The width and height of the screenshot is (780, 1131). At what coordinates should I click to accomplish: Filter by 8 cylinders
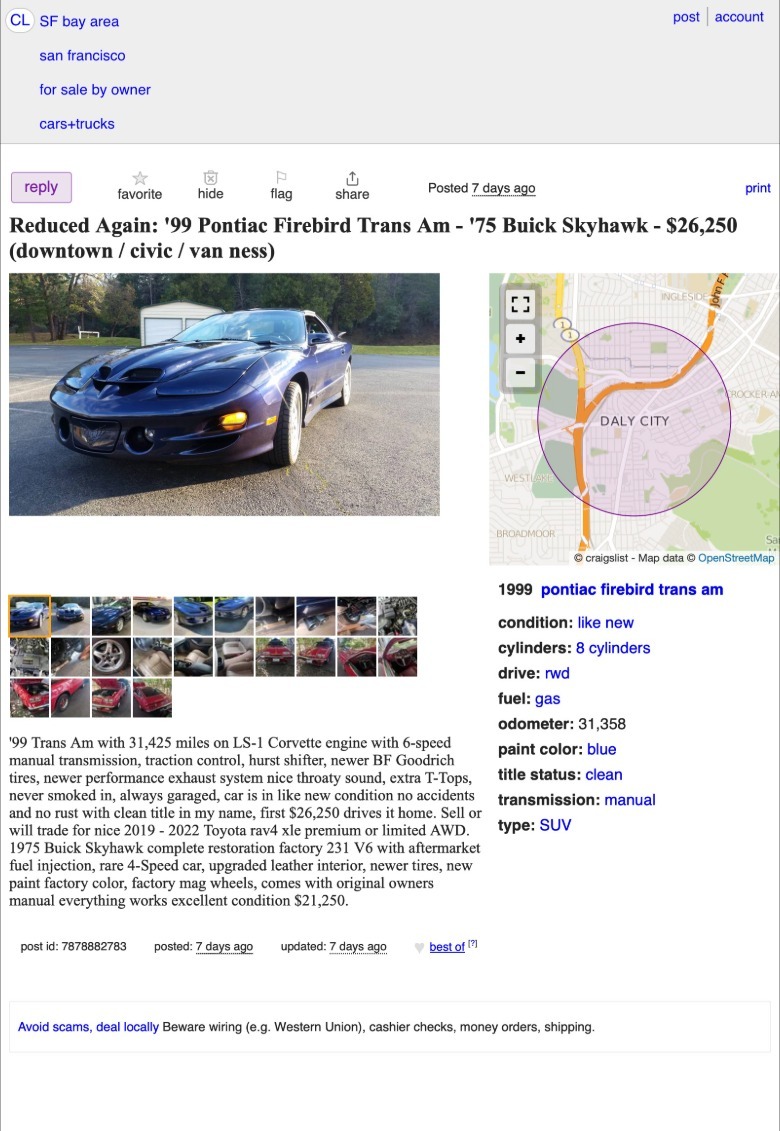[x=613, y=648]
